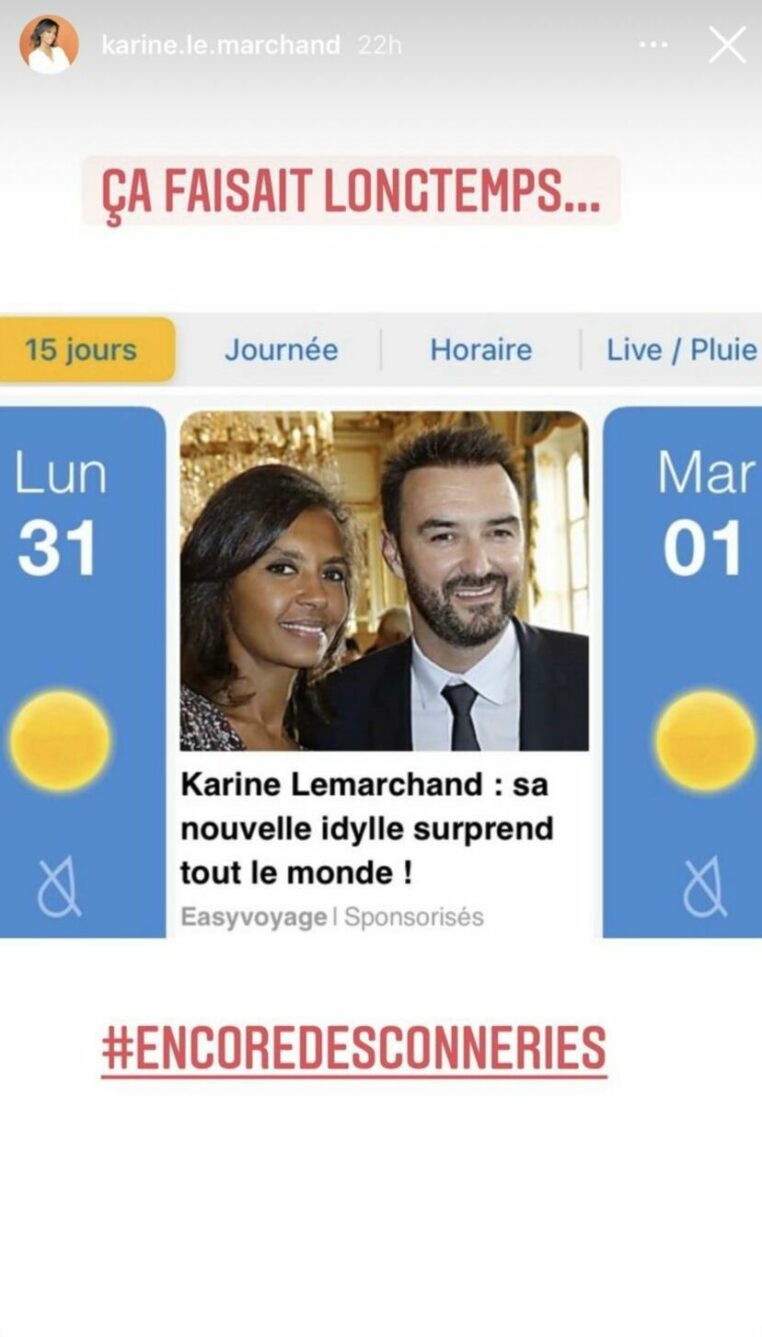This screenshot has width=762, height=1337.
Task: Open the #ENCOREDESCONNERIES hashtag
Action: (x=354, y=1048)
